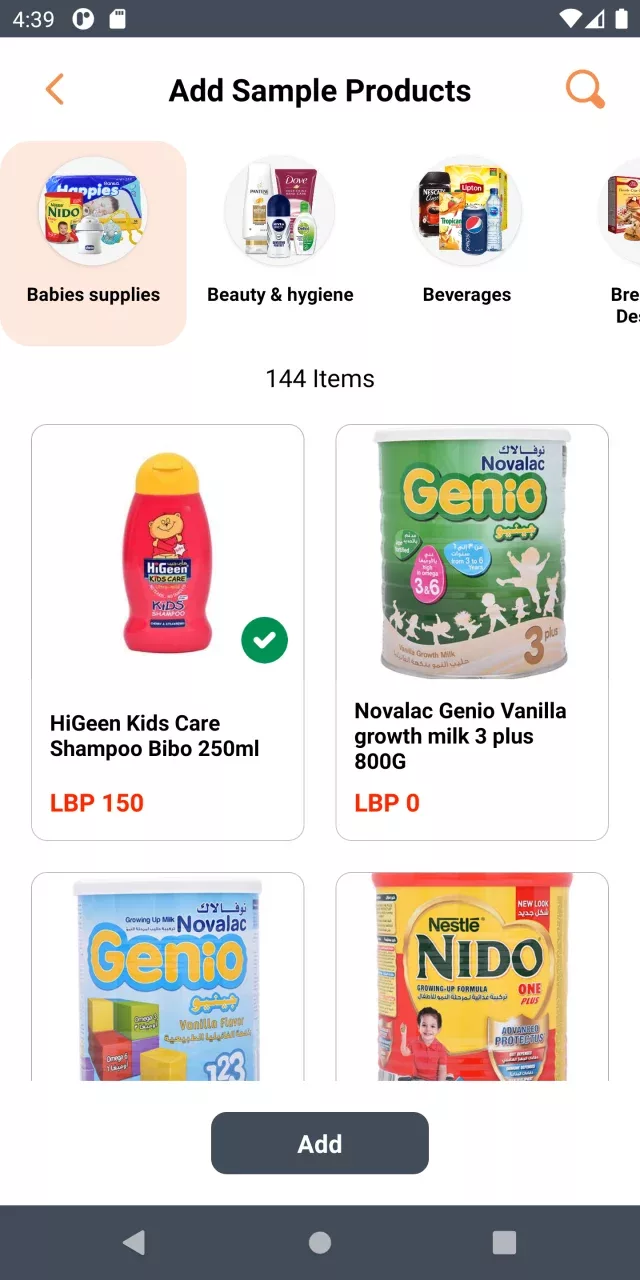
Task: Go back using the orange arrow
Action: 55,89
